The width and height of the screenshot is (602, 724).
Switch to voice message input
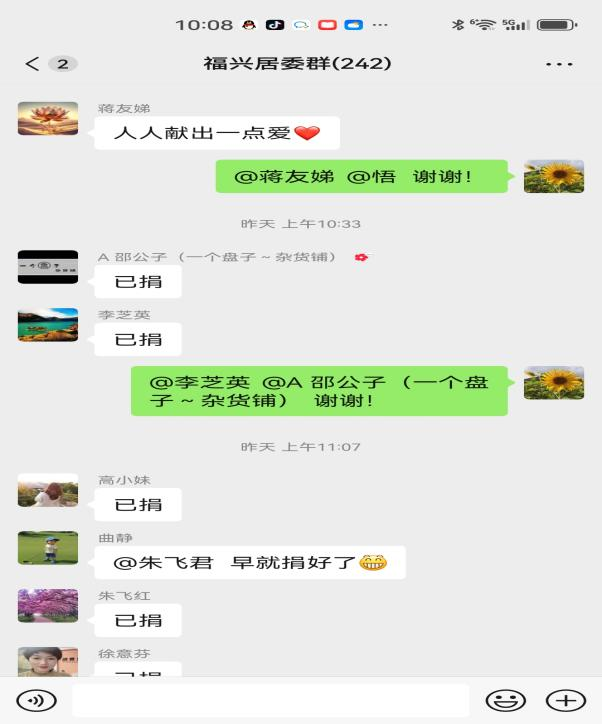(37, 700)
